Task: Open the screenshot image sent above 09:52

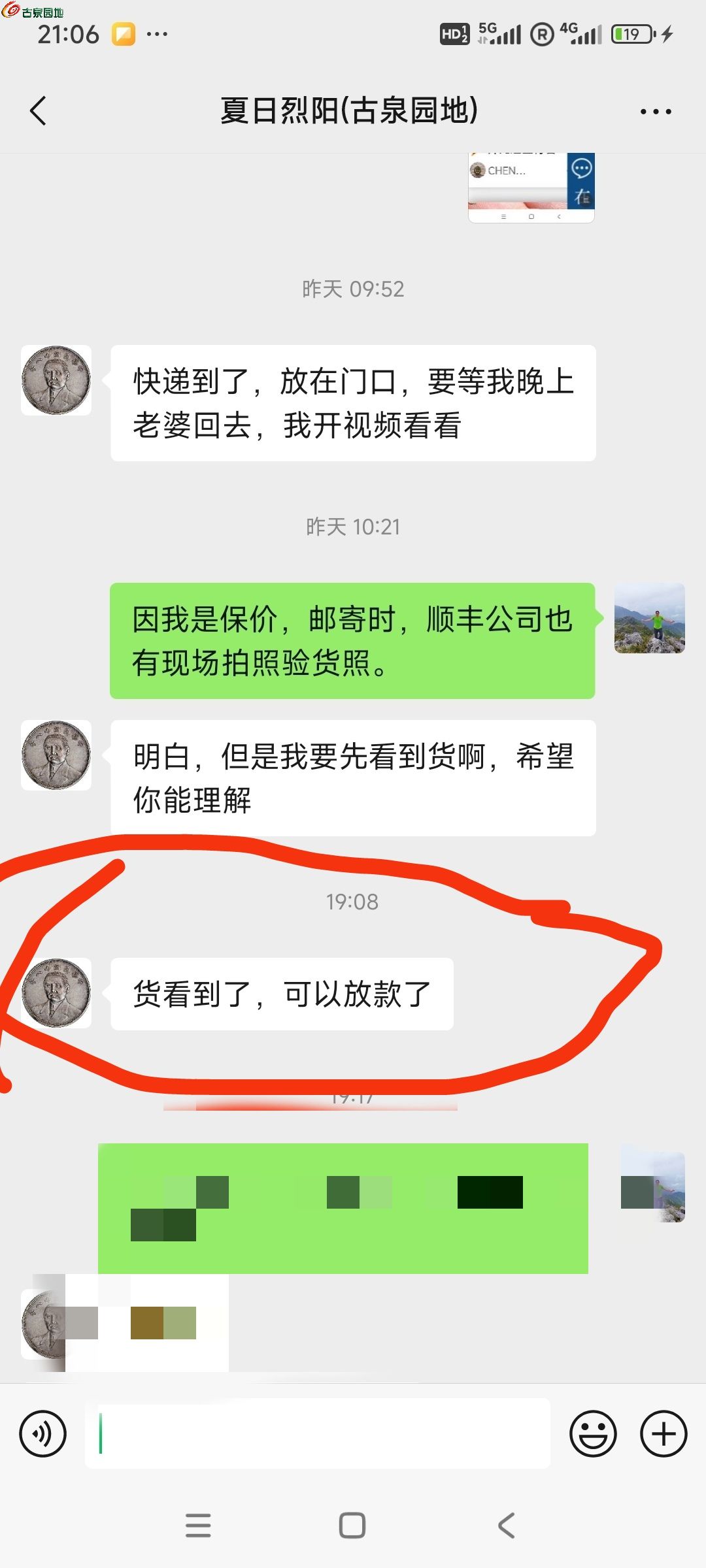Action: coord(531,188)
